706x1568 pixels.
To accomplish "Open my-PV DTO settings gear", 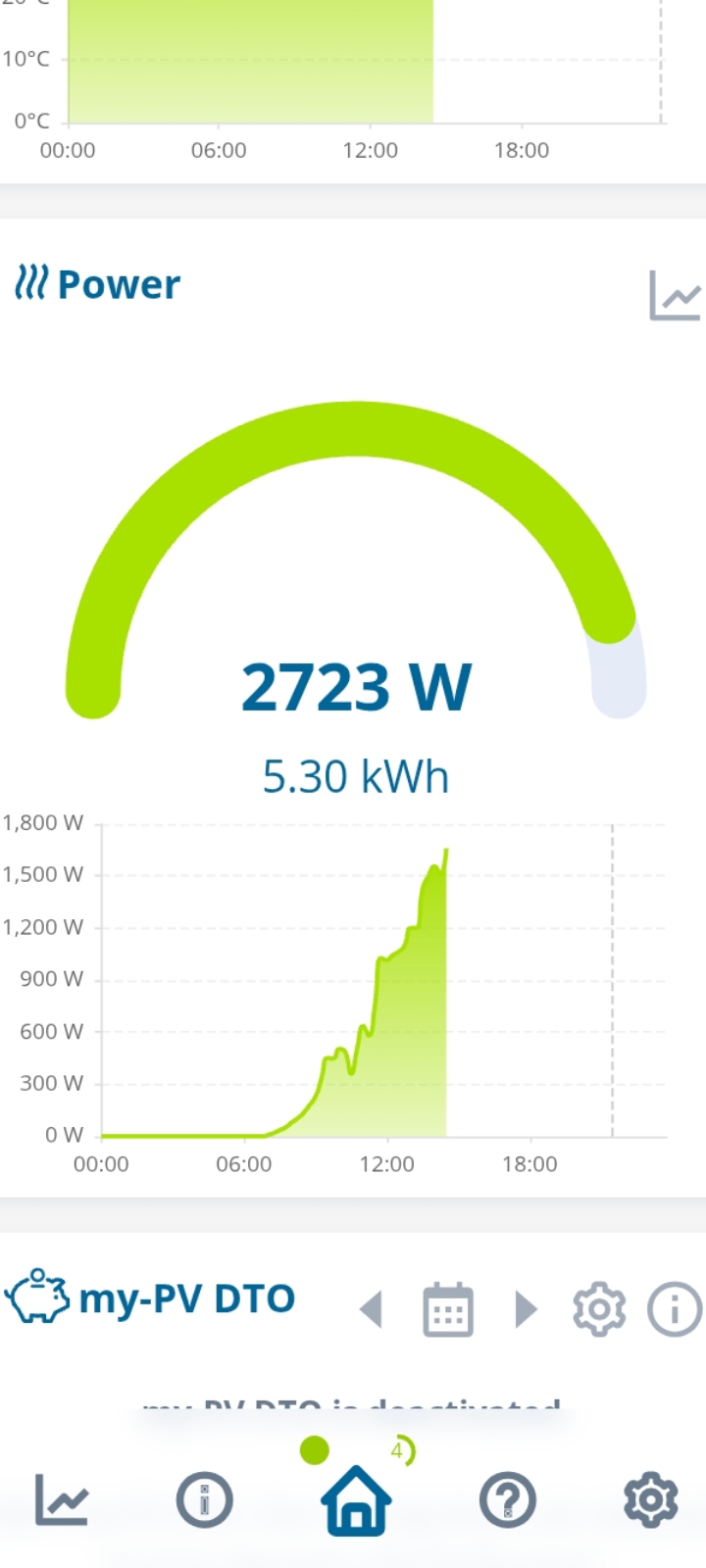I will click(599, 1309).
